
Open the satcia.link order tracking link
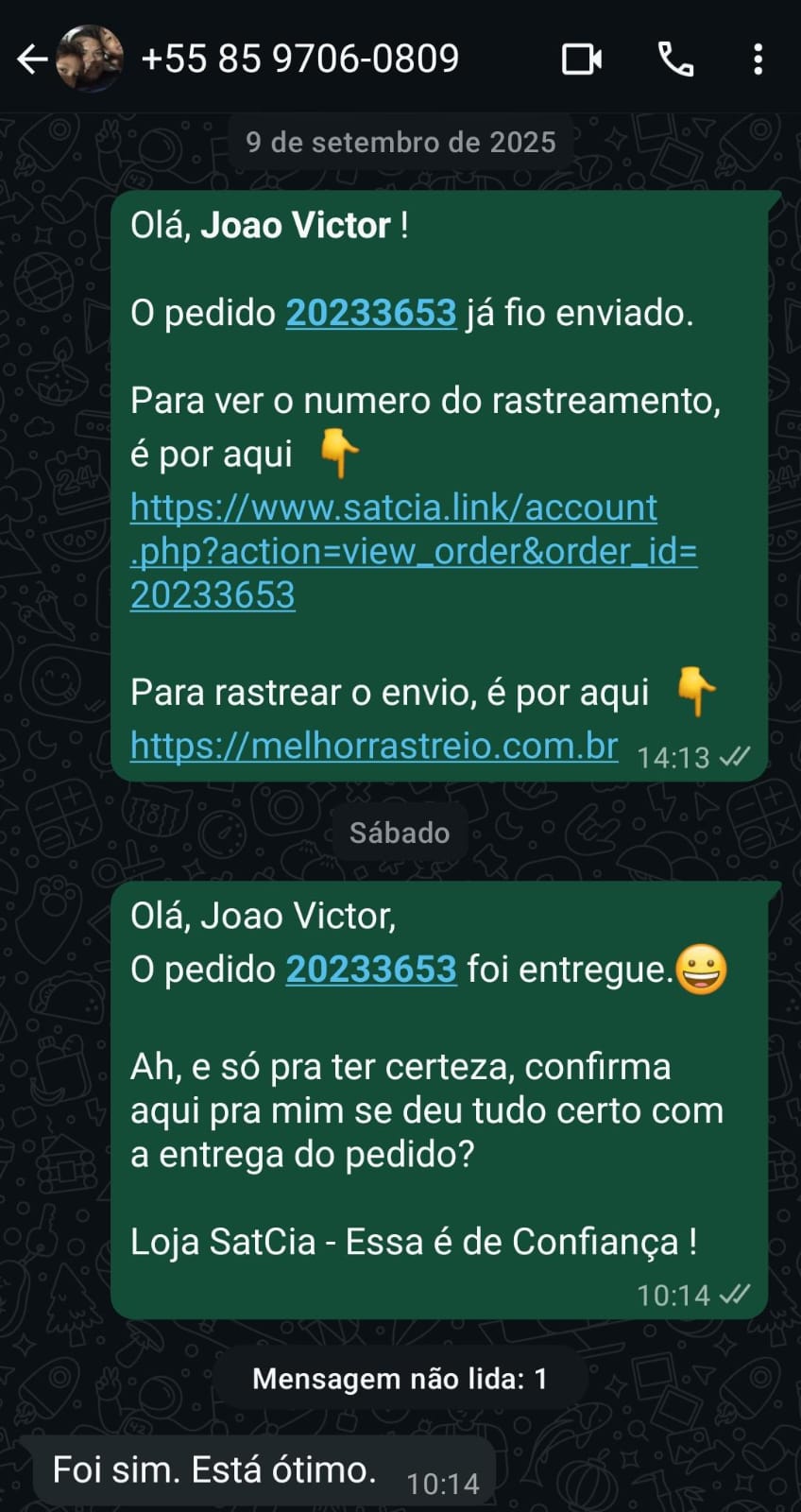tap(413, 551)
